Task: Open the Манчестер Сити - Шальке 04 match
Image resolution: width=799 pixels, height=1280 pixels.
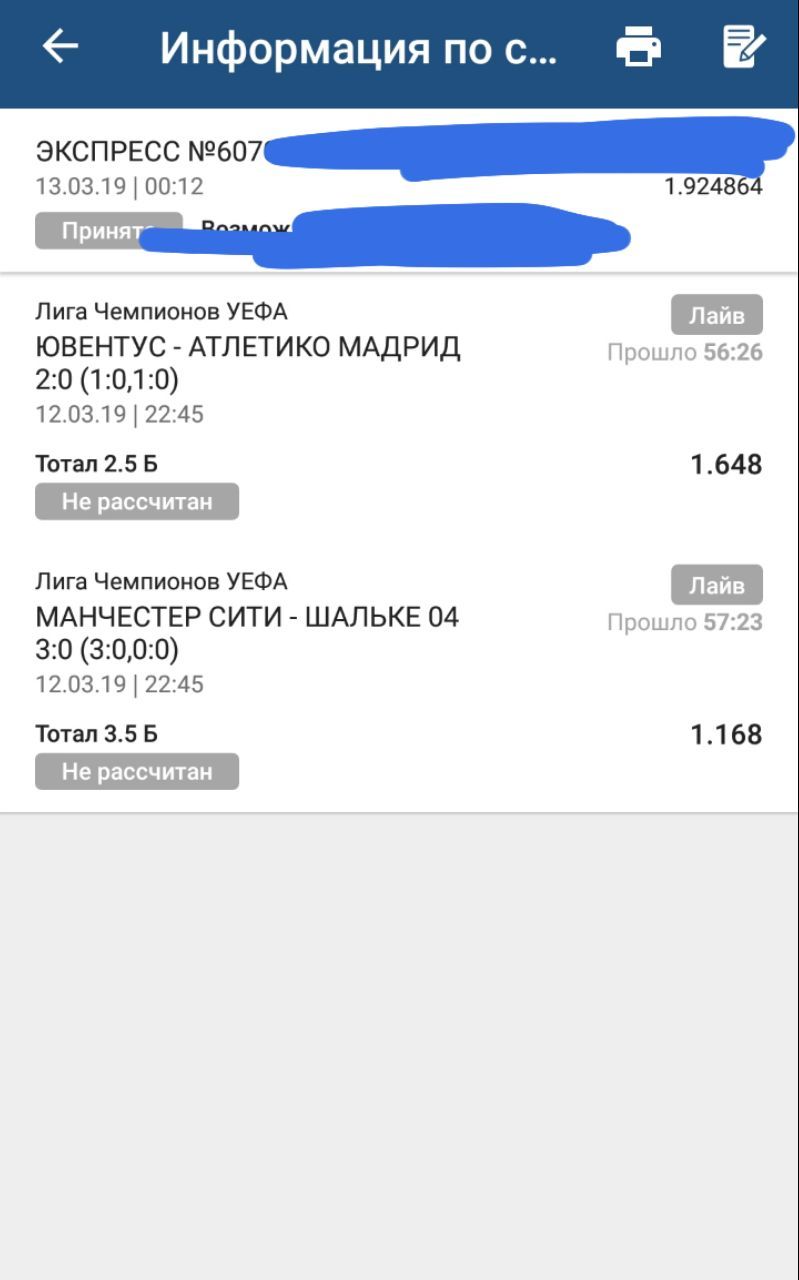Action: point(247,618)
